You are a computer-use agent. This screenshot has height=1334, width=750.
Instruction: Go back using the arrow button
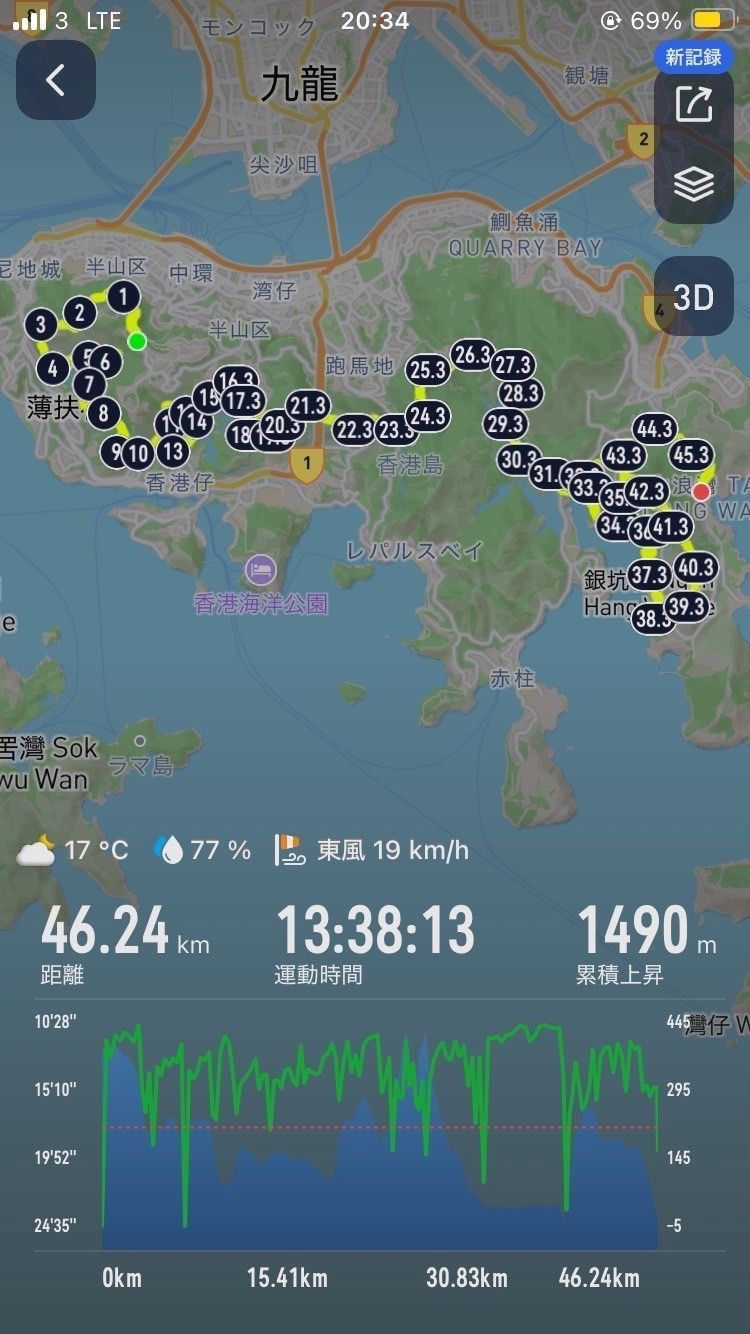(x=56, y=80)
